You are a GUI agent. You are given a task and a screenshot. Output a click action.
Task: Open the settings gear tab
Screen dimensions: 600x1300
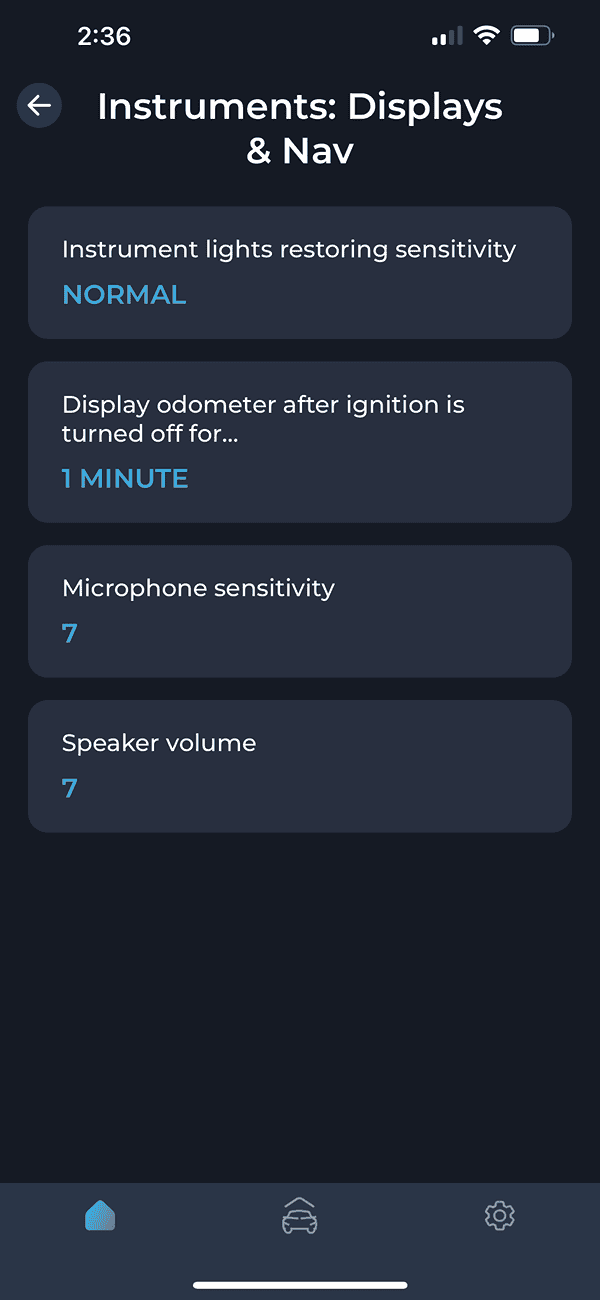tap(499, 1216)
